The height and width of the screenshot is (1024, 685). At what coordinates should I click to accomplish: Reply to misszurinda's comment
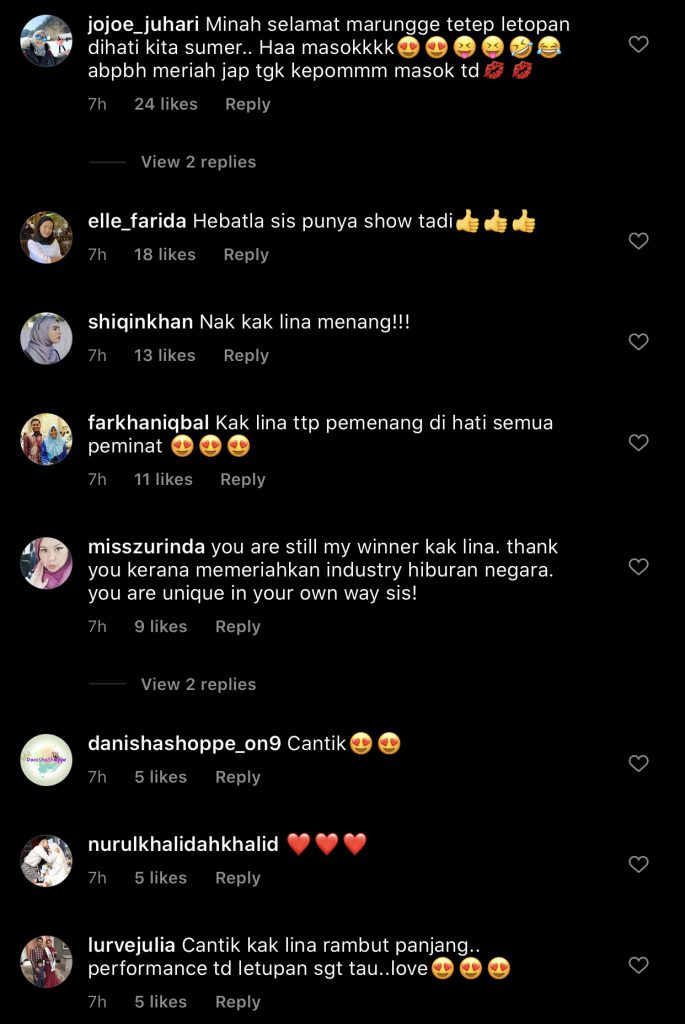pos(237,627)
